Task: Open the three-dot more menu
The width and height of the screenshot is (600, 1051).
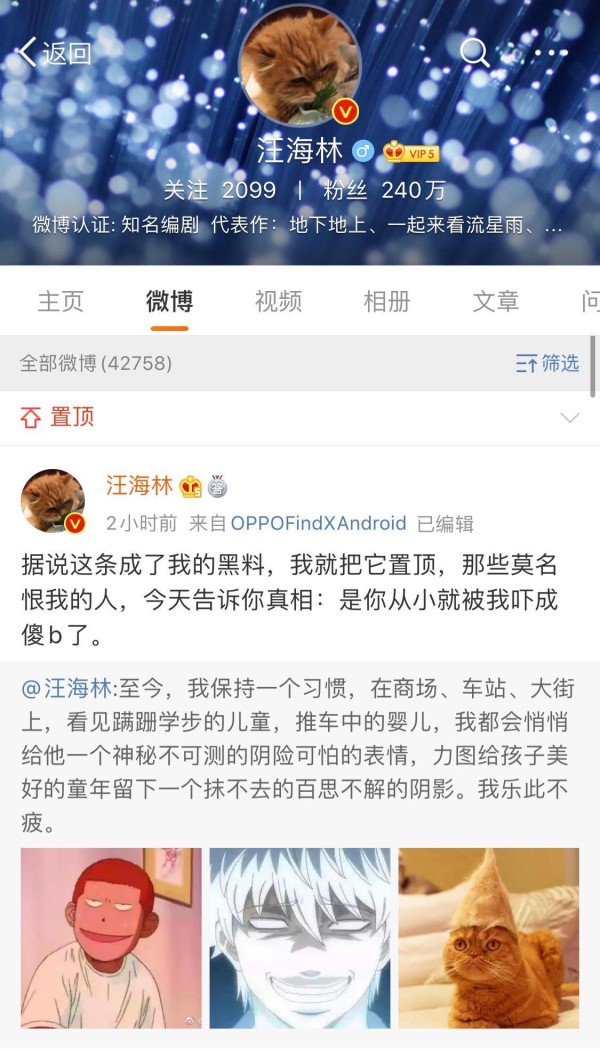Action: tap(551, 52)
